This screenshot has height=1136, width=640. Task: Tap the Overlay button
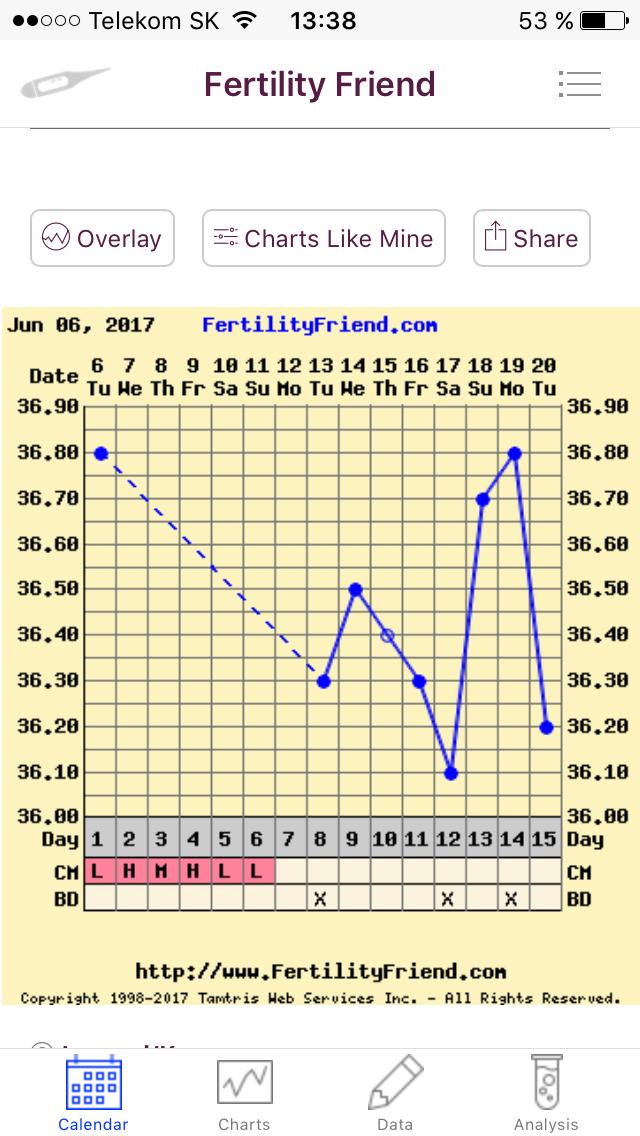[x=102, y=238]
